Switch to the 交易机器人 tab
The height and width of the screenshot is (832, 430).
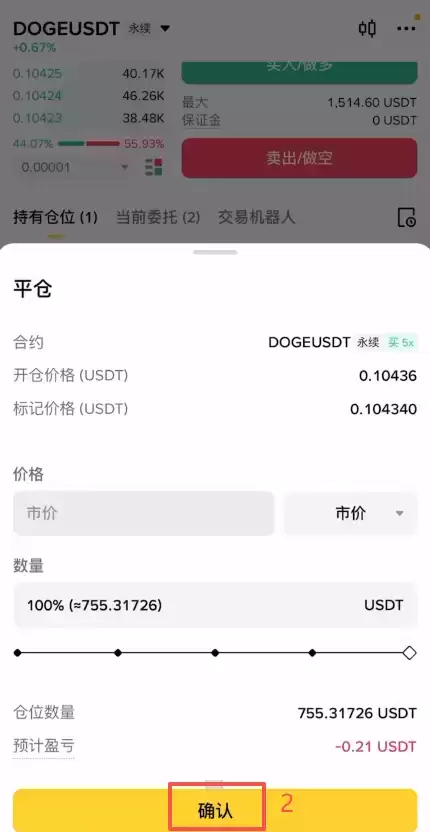tap(256, 217)
